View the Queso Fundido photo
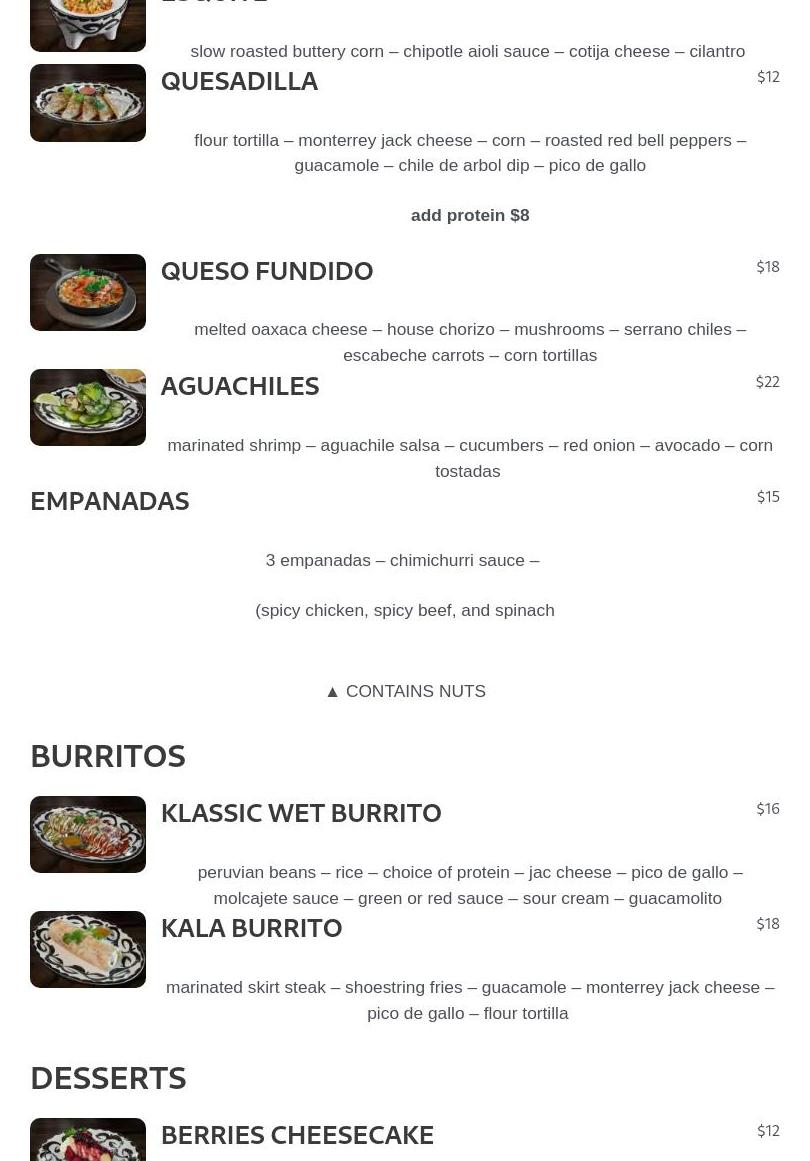The height and width of the screenshot is (1161, 810). [88, 292]
